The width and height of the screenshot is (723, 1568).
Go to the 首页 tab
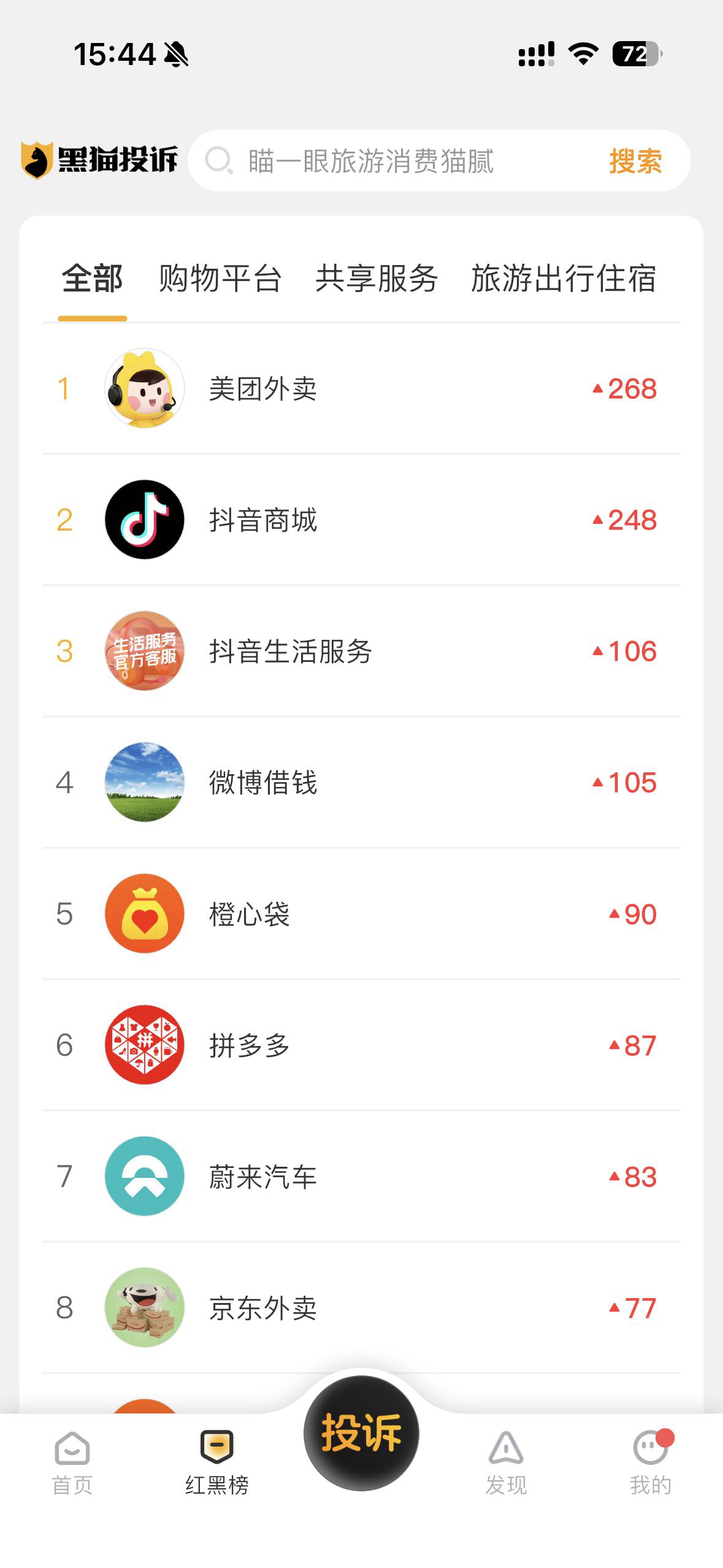coord(72,1462)
